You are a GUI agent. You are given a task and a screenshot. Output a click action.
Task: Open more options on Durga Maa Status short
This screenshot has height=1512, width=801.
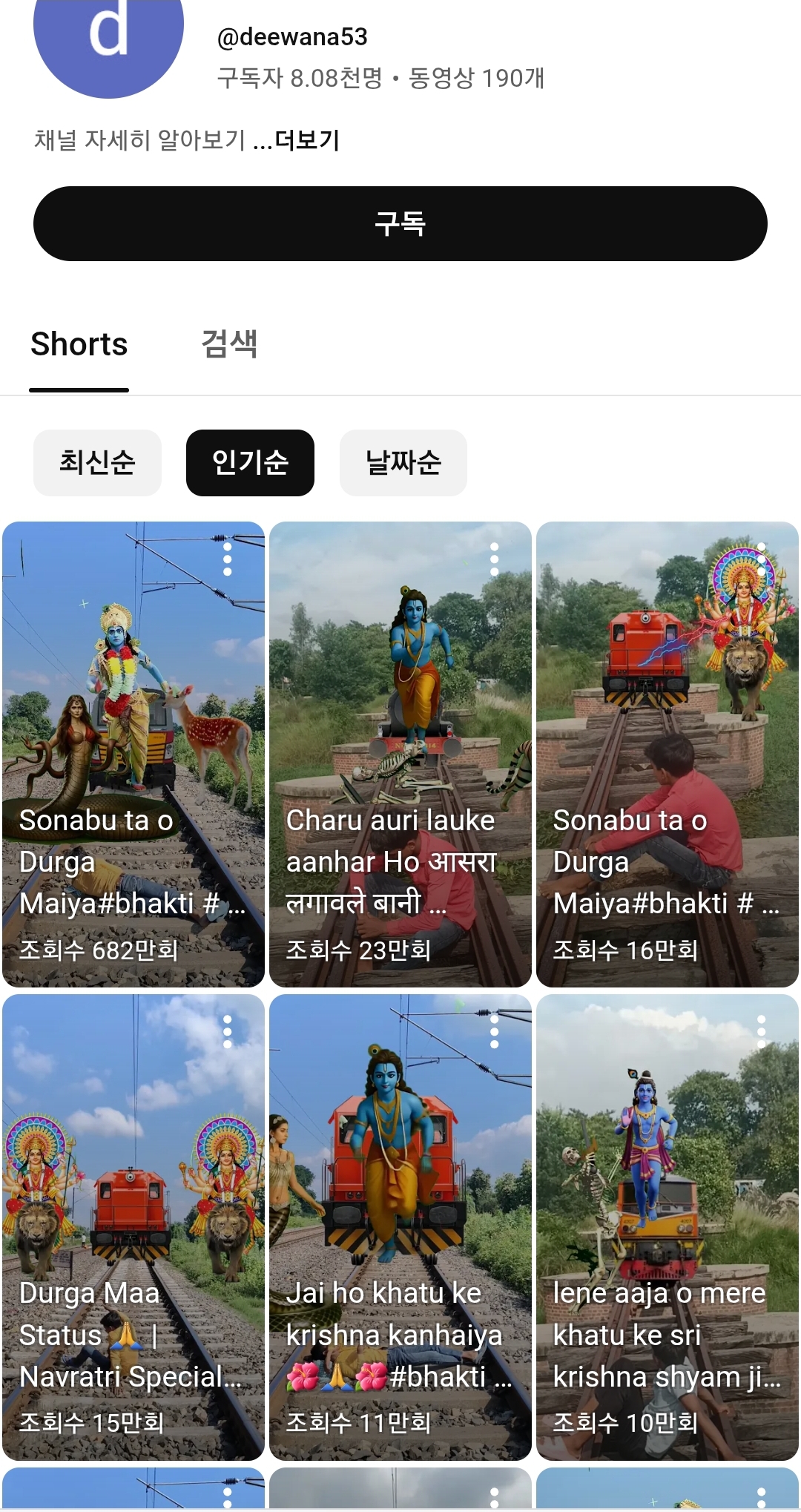(228, 1032)
